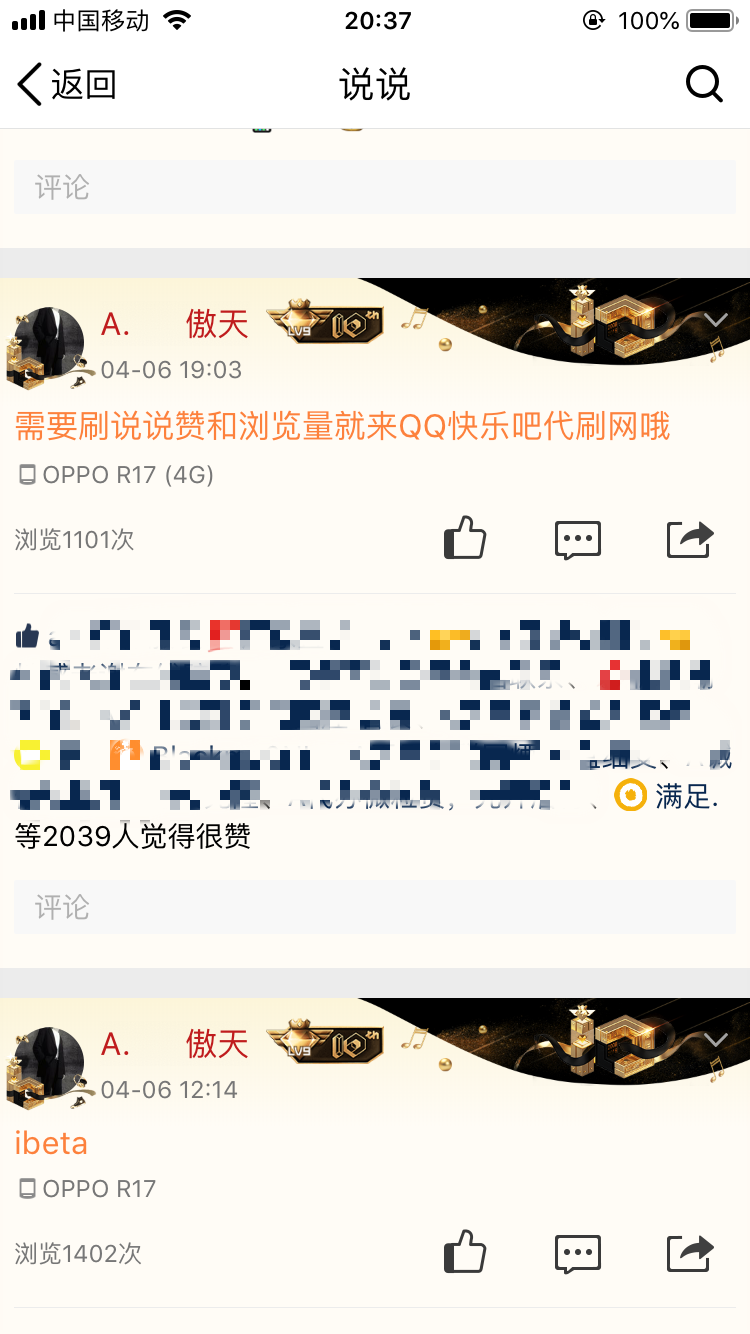Like the ibeta post

tap(465, 1252)
